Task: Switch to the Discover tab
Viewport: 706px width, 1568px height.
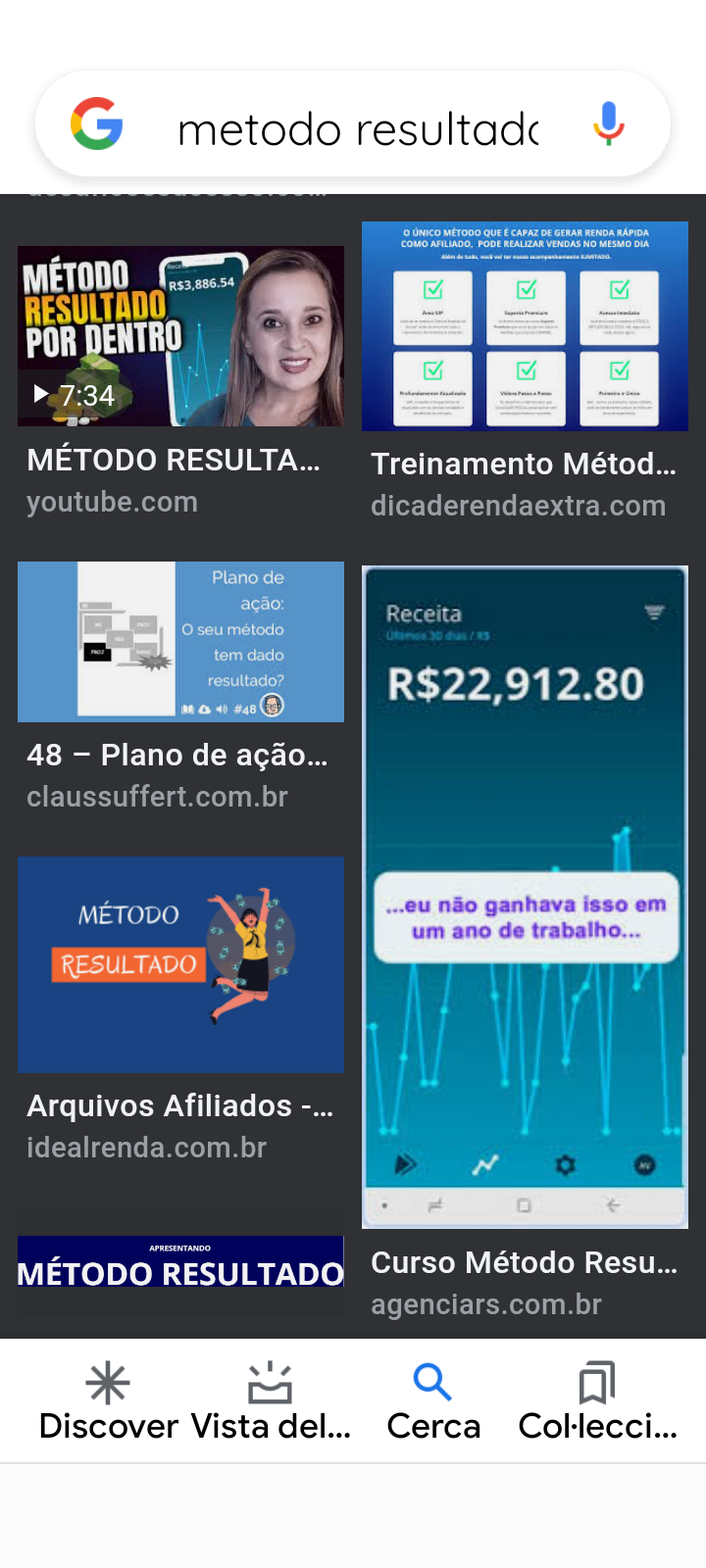Action: [108, 1401]
